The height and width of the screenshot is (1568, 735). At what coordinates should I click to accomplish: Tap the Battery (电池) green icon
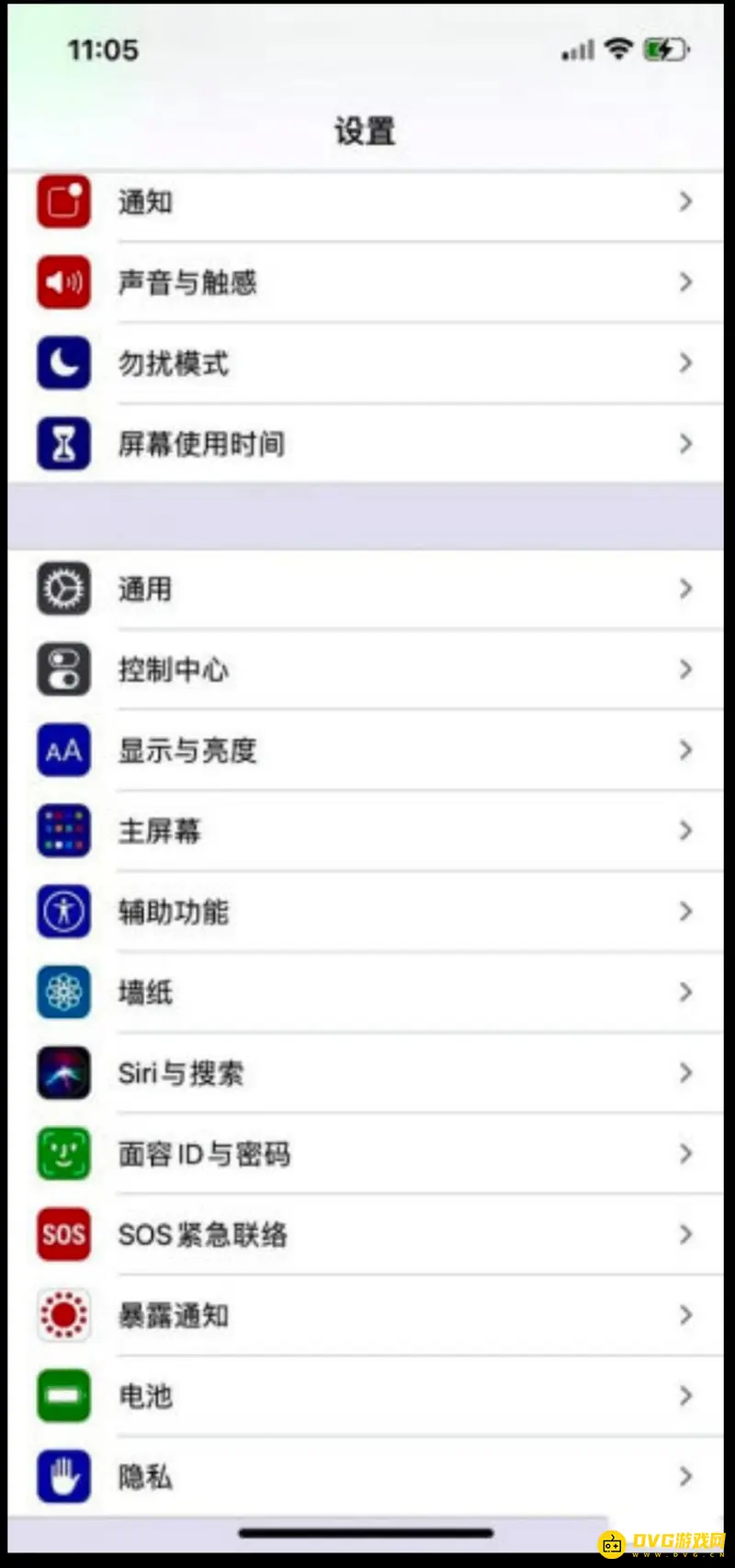(x=62, y=1396)
